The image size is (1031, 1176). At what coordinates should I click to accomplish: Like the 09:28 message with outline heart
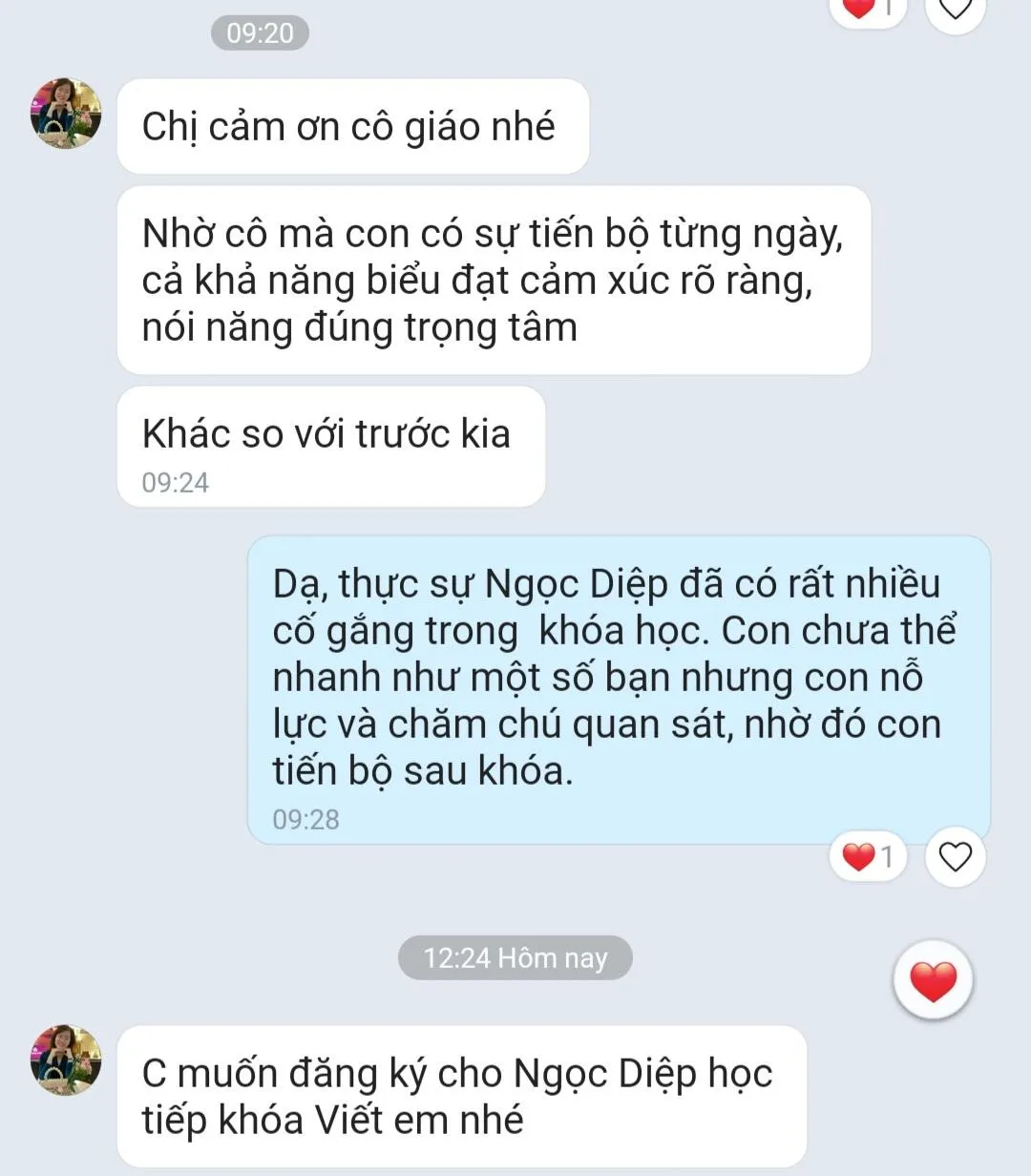click(956, 856)
